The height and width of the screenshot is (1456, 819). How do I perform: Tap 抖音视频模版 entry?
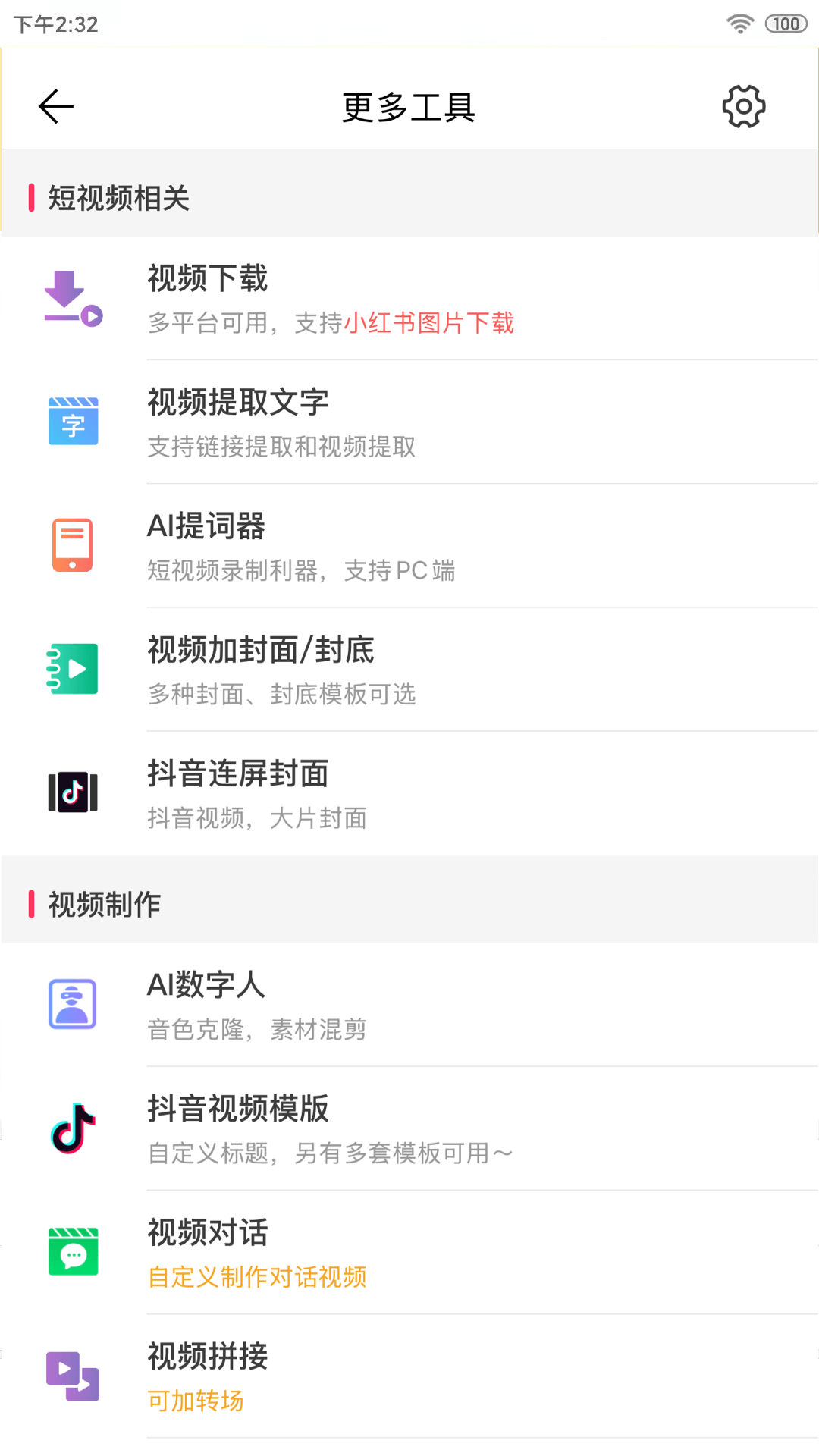(409, 1128)
